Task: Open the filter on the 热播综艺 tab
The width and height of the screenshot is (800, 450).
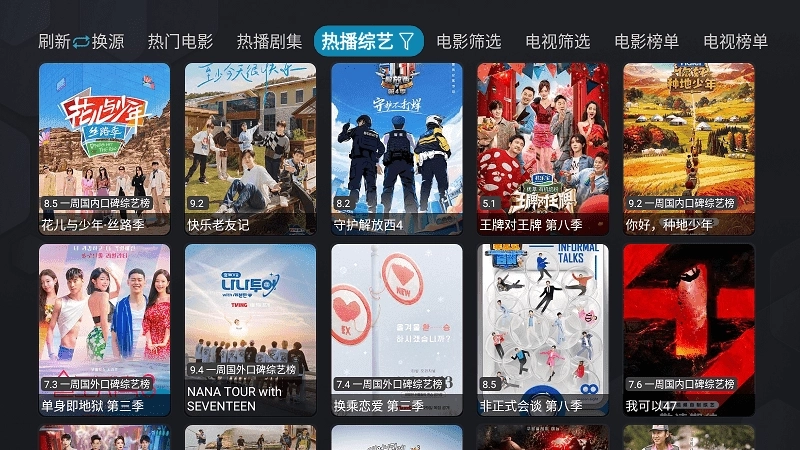Action: pos(407,41)
